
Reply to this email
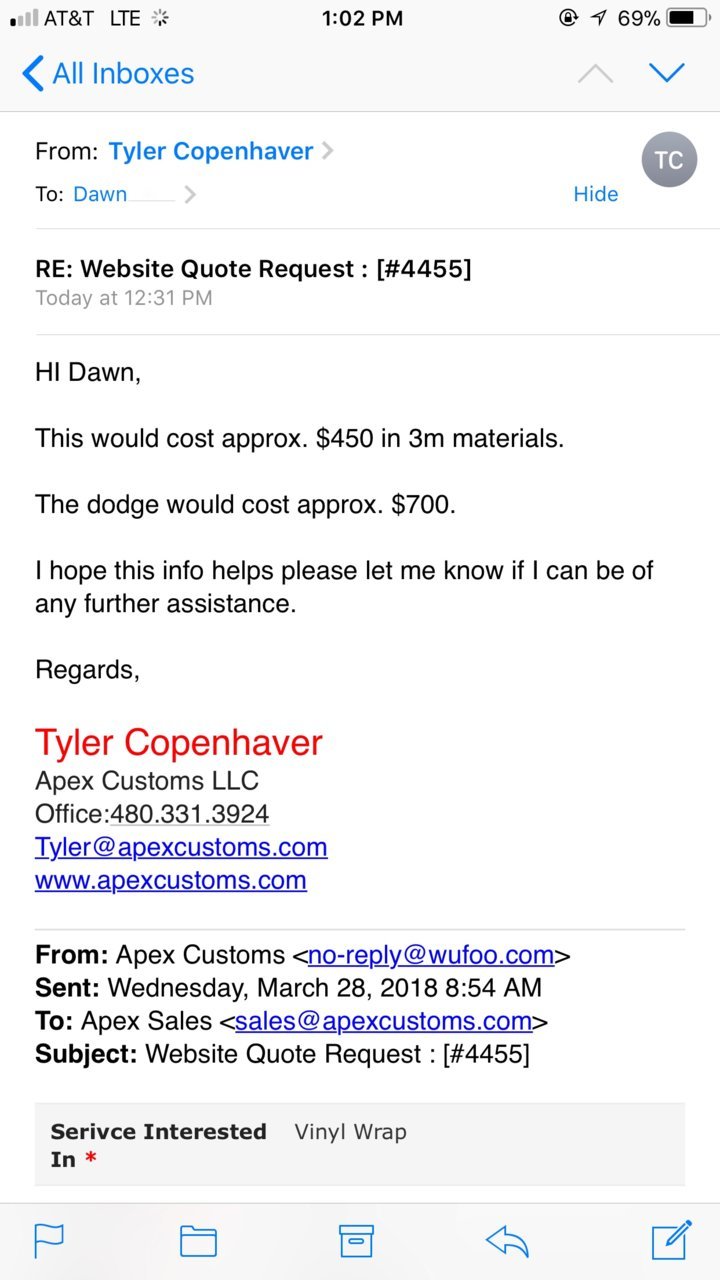point(507,1241)
